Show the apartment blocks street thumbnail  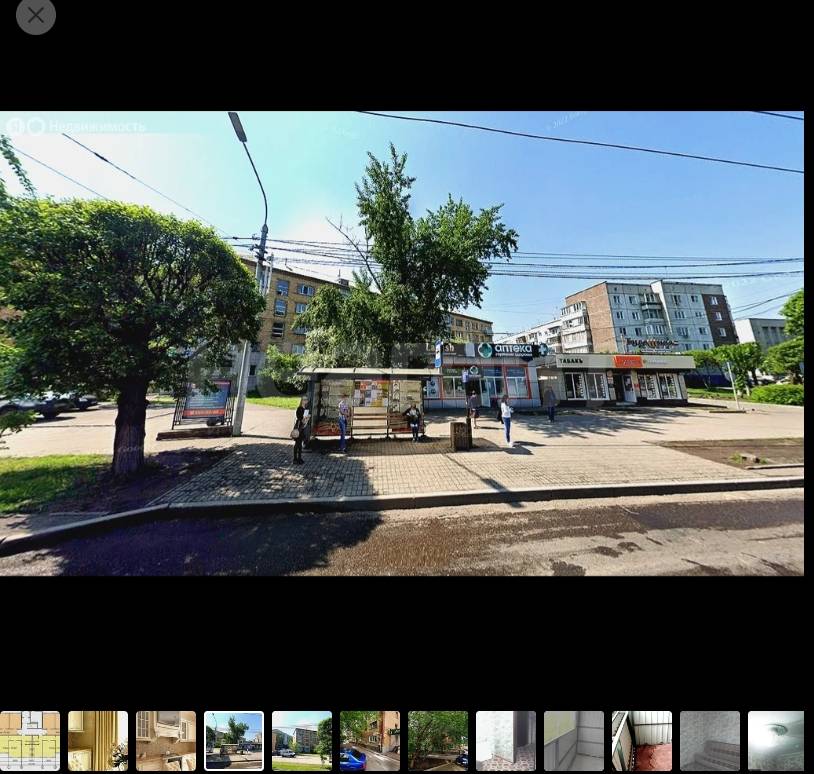[302, 740]
